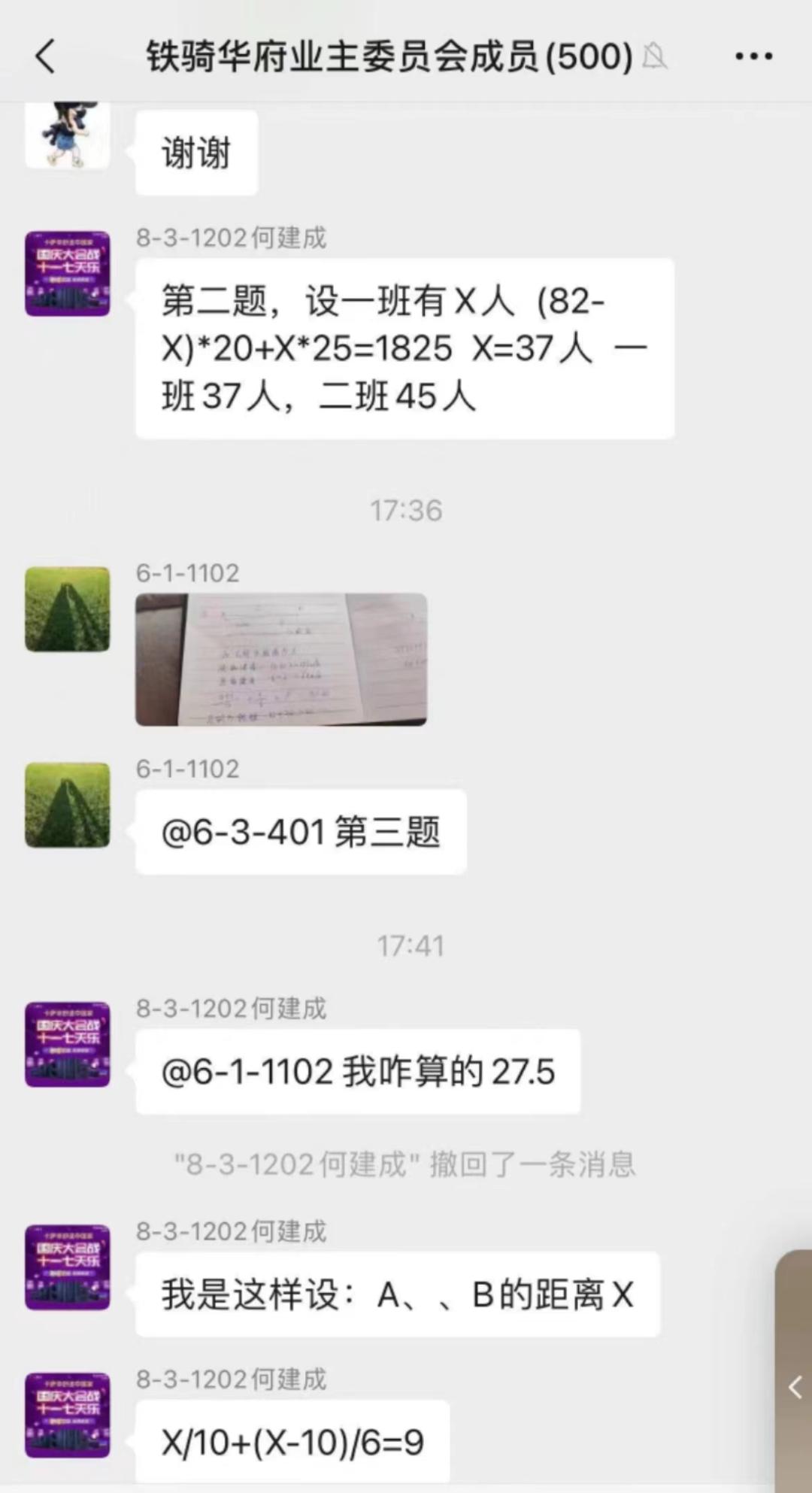Click the 17:36 timestamp
The height and width of the screenshot is (1493, 812).
click(x=406, y=510)
